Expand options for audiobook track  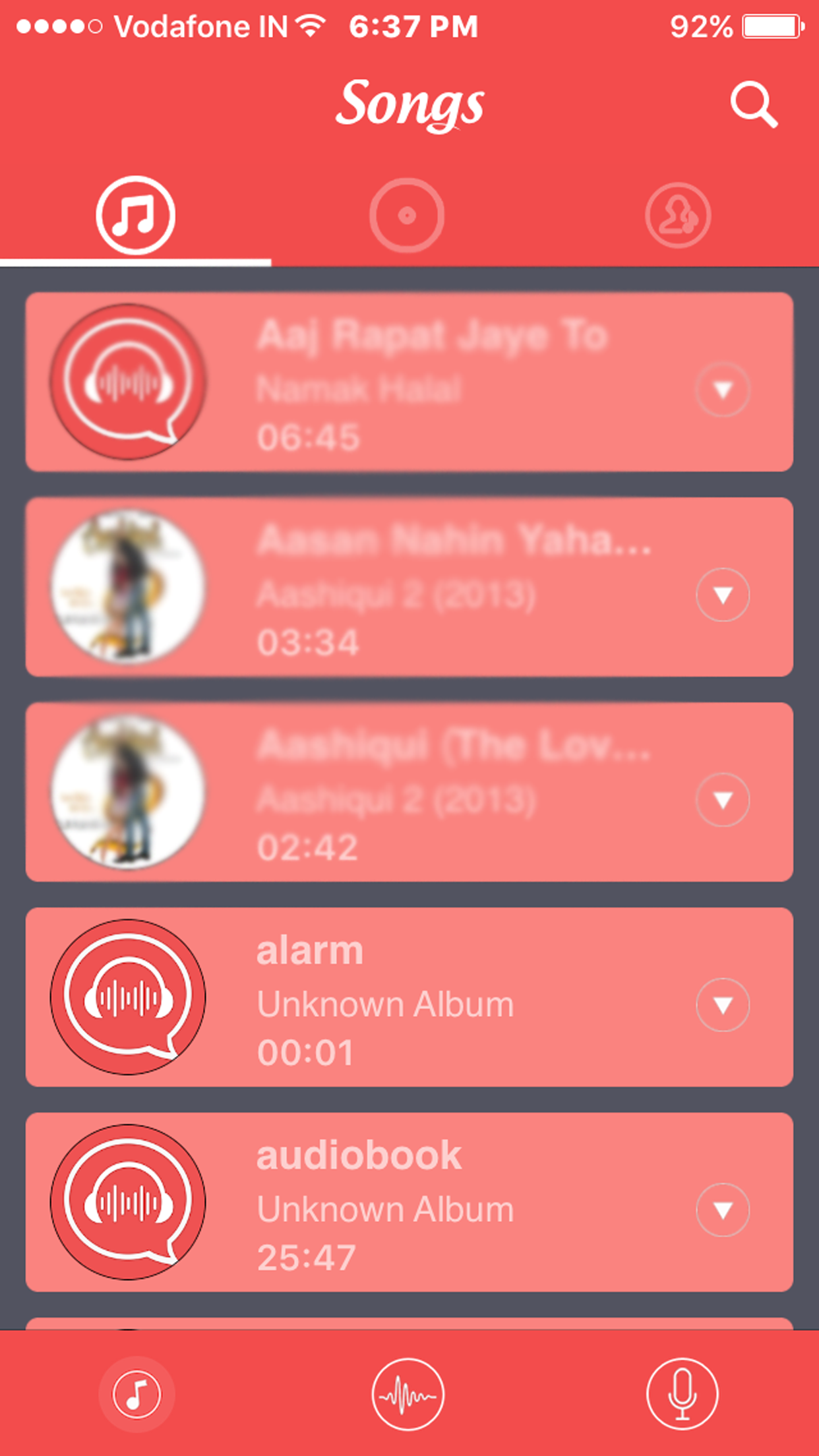pos(723,1210)
